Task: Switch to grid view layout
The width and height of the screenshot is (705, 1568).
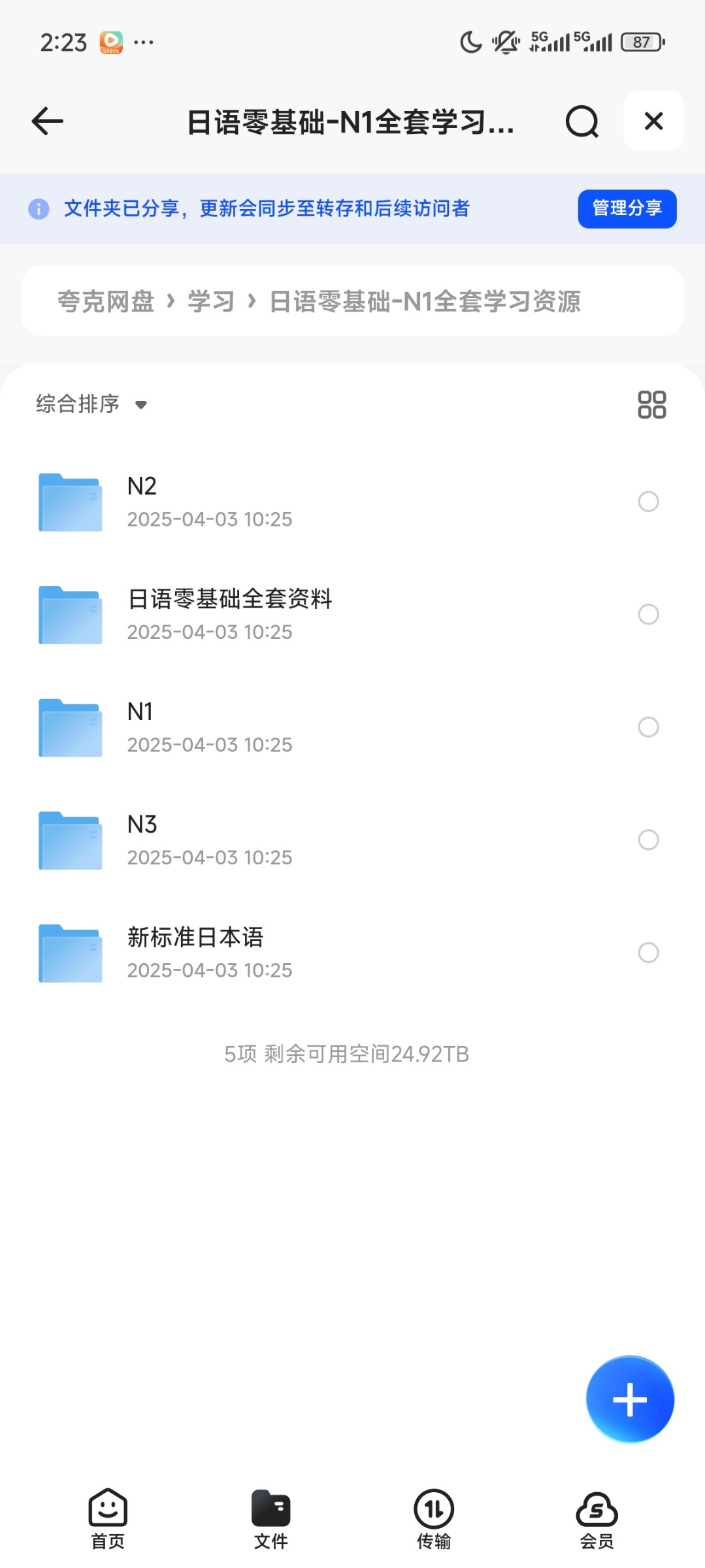Action: tap(651, 404)
